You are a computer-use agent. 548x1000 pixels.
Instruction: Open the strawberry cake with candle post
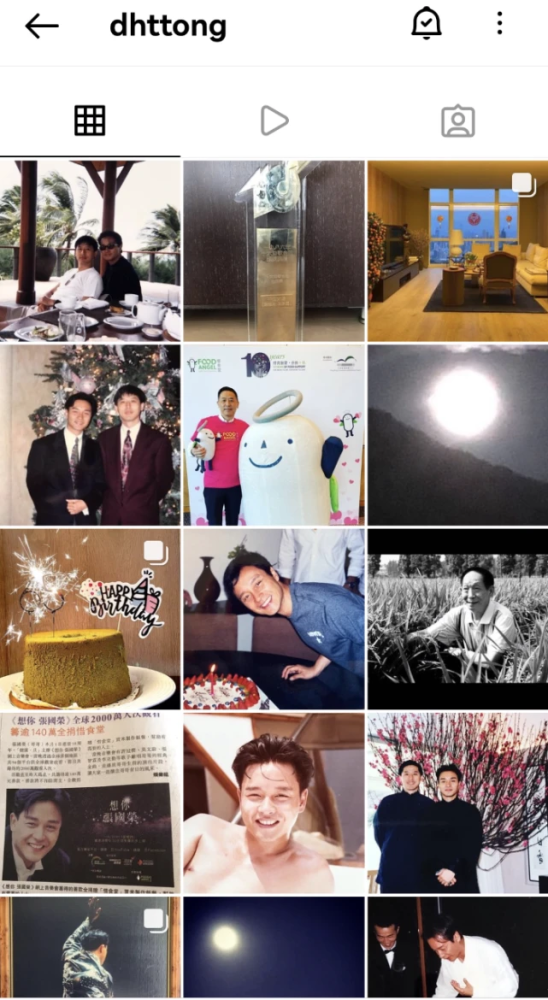click(x=274, y=619)
